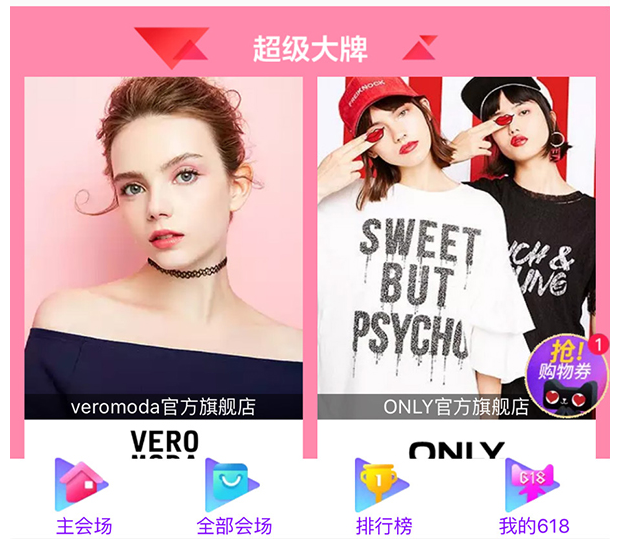Select the 我的618 tab

coord(533,498)
